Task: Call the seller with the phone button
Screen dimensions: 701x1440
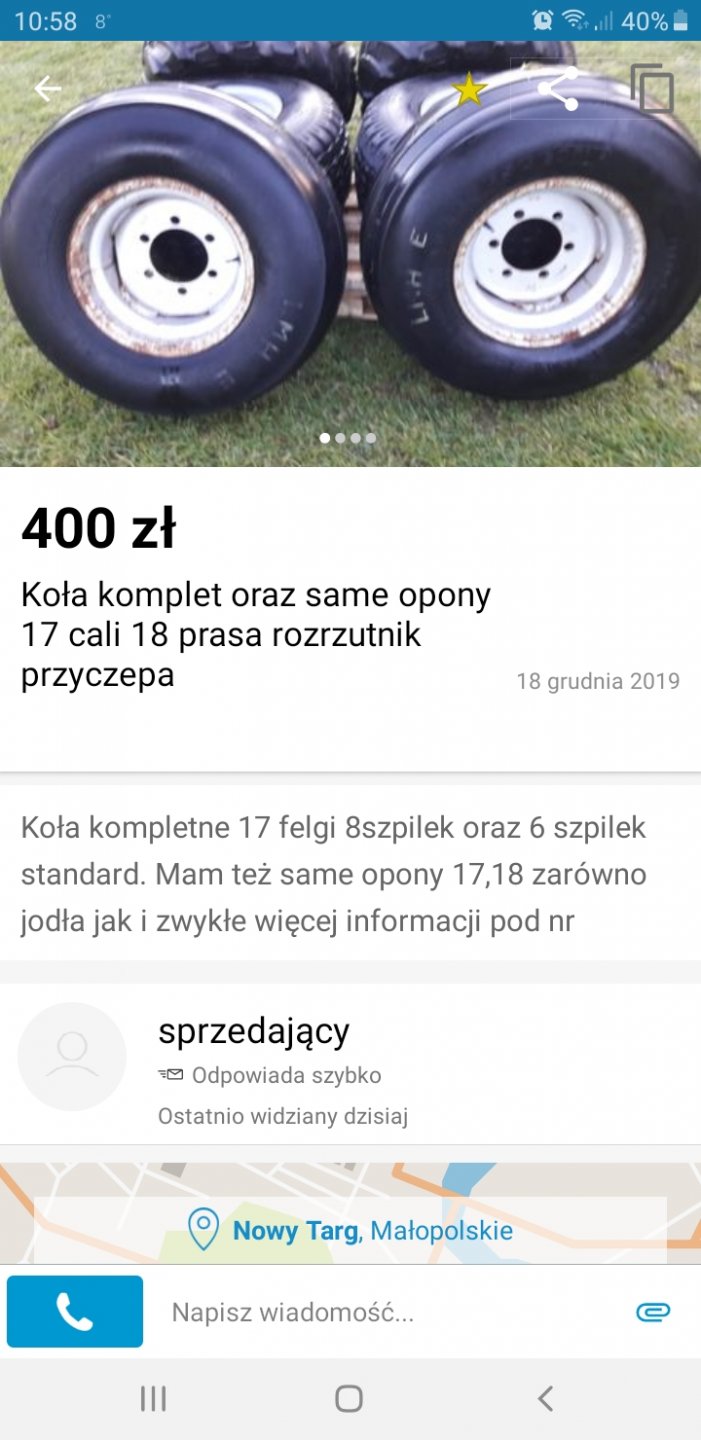Action: point(75,1311)
